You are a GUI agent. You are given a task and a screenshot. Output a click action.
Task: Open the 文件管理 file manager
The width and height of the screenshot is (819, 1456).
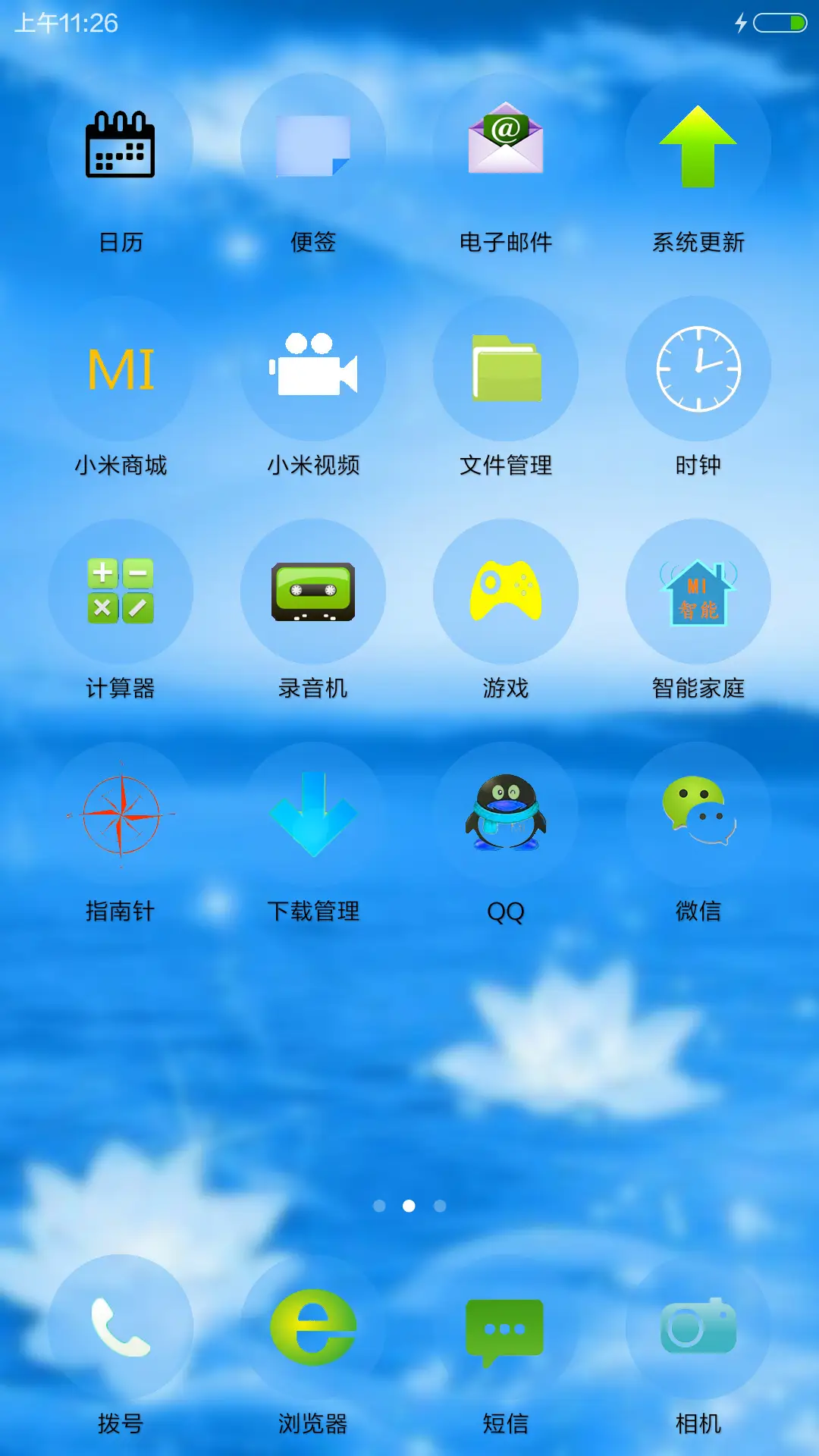pyautogui.click(x=506, y=368)
